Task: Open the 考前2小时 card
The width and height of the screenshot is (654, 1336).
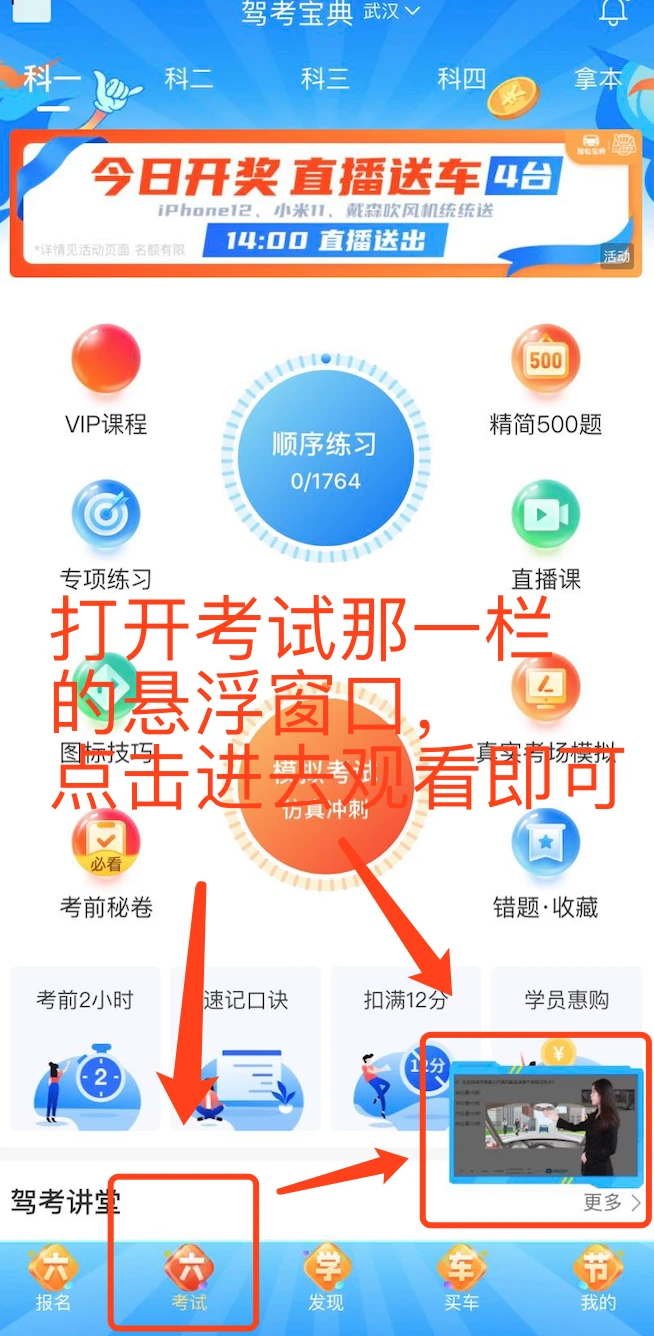Action: (85, 1048)
